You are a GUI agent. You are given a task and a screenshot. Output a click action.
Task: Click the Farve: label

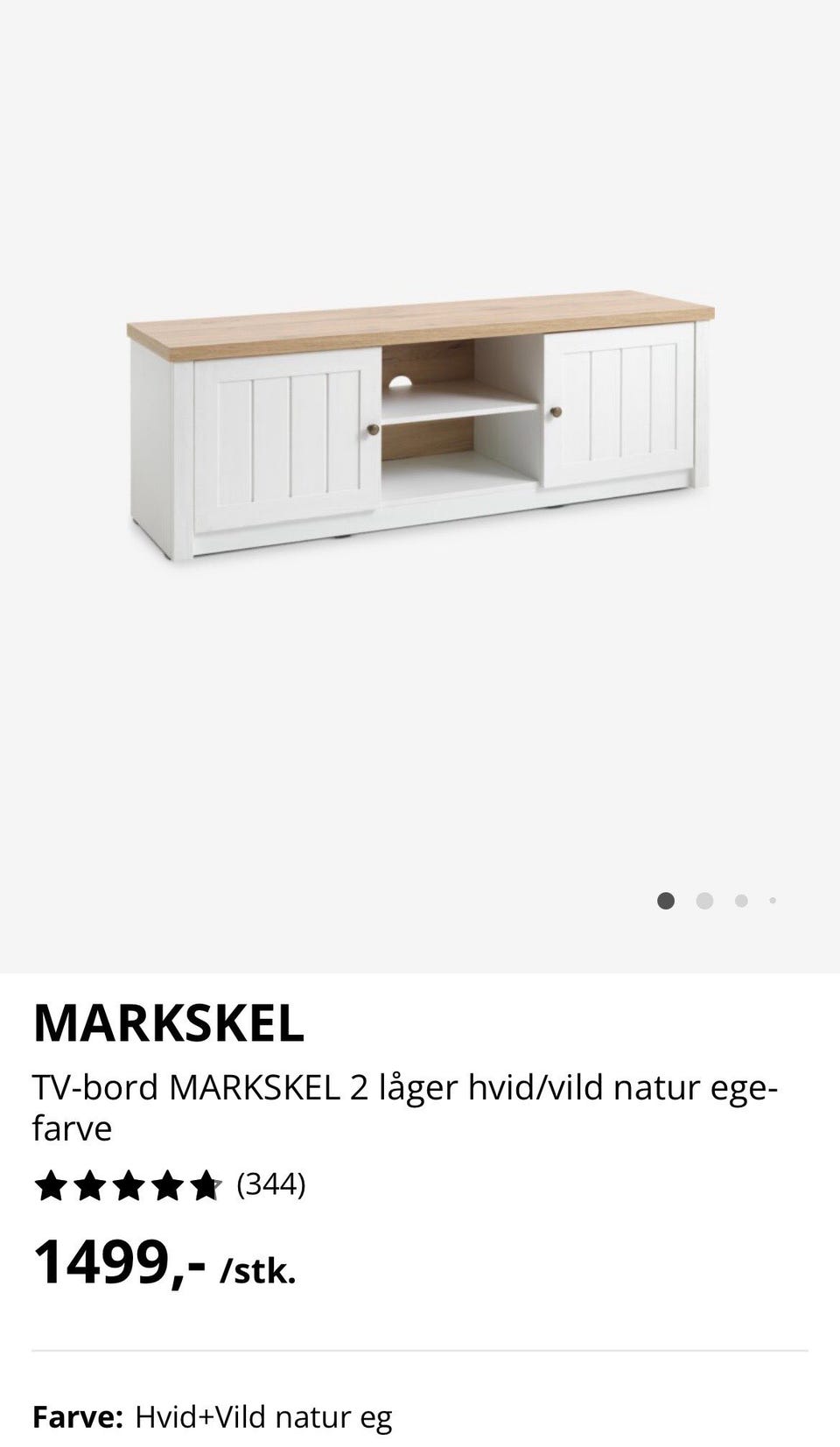click(74, 1416)
